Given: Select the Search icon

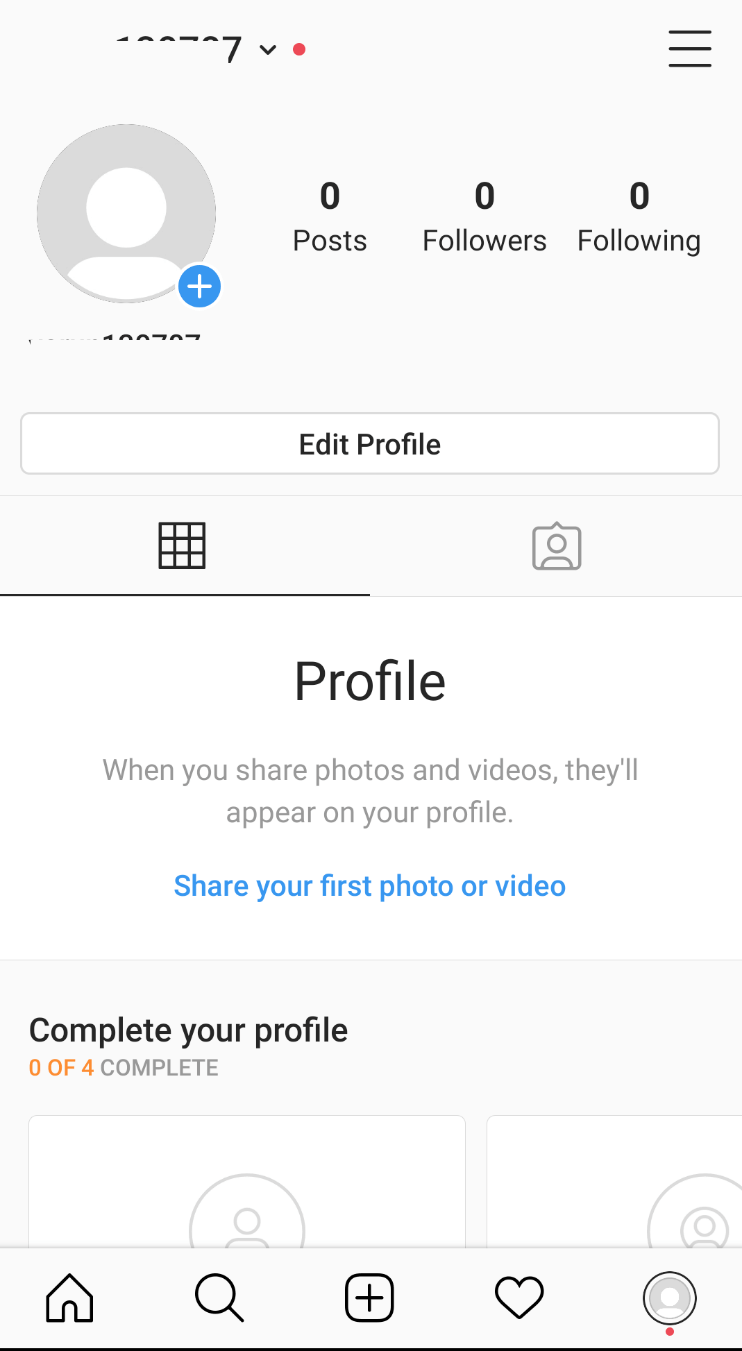Looking at the screenshot, I should 219,1298.
